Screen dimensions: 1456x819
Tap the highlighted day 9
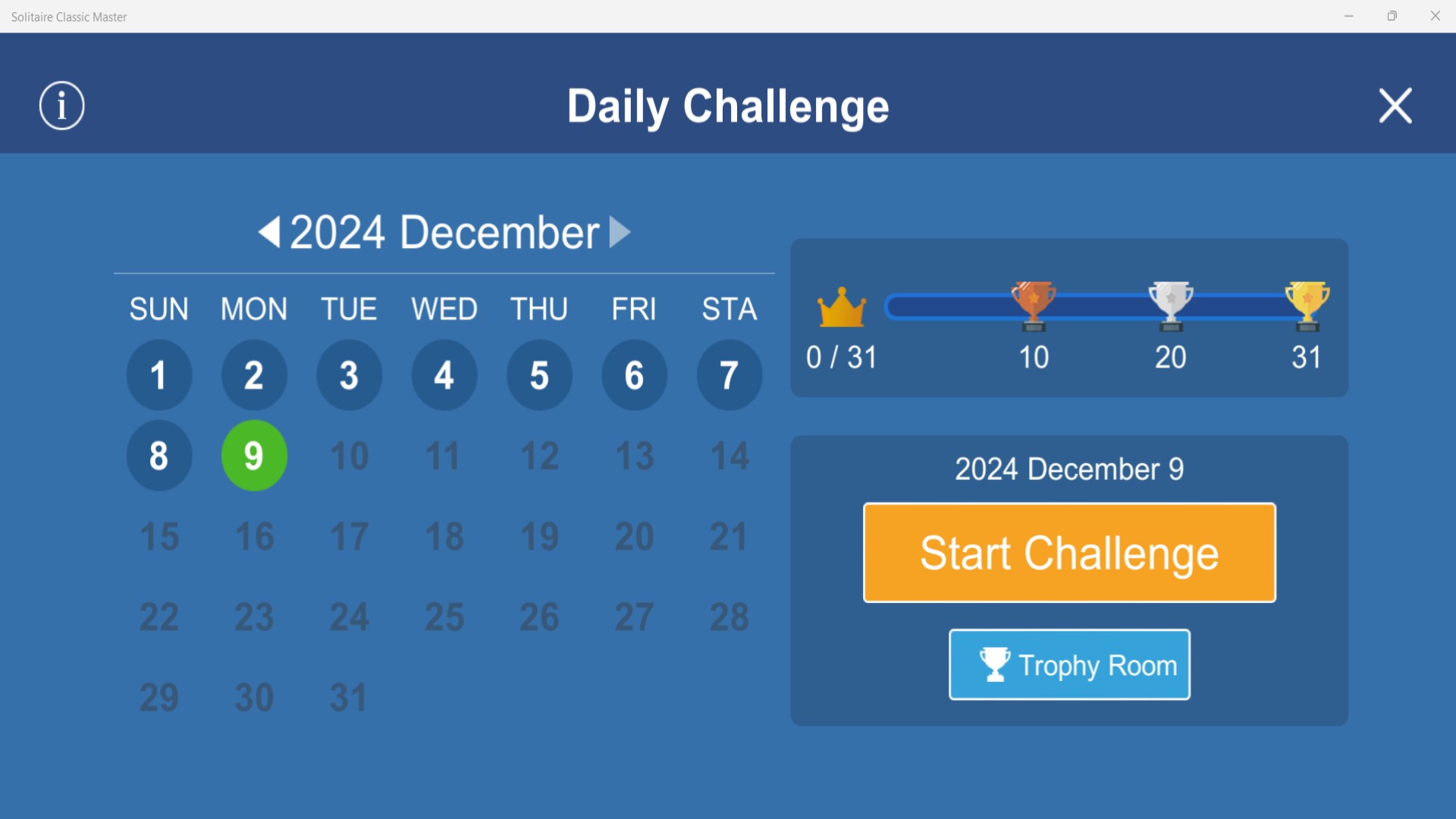(254, 456)
